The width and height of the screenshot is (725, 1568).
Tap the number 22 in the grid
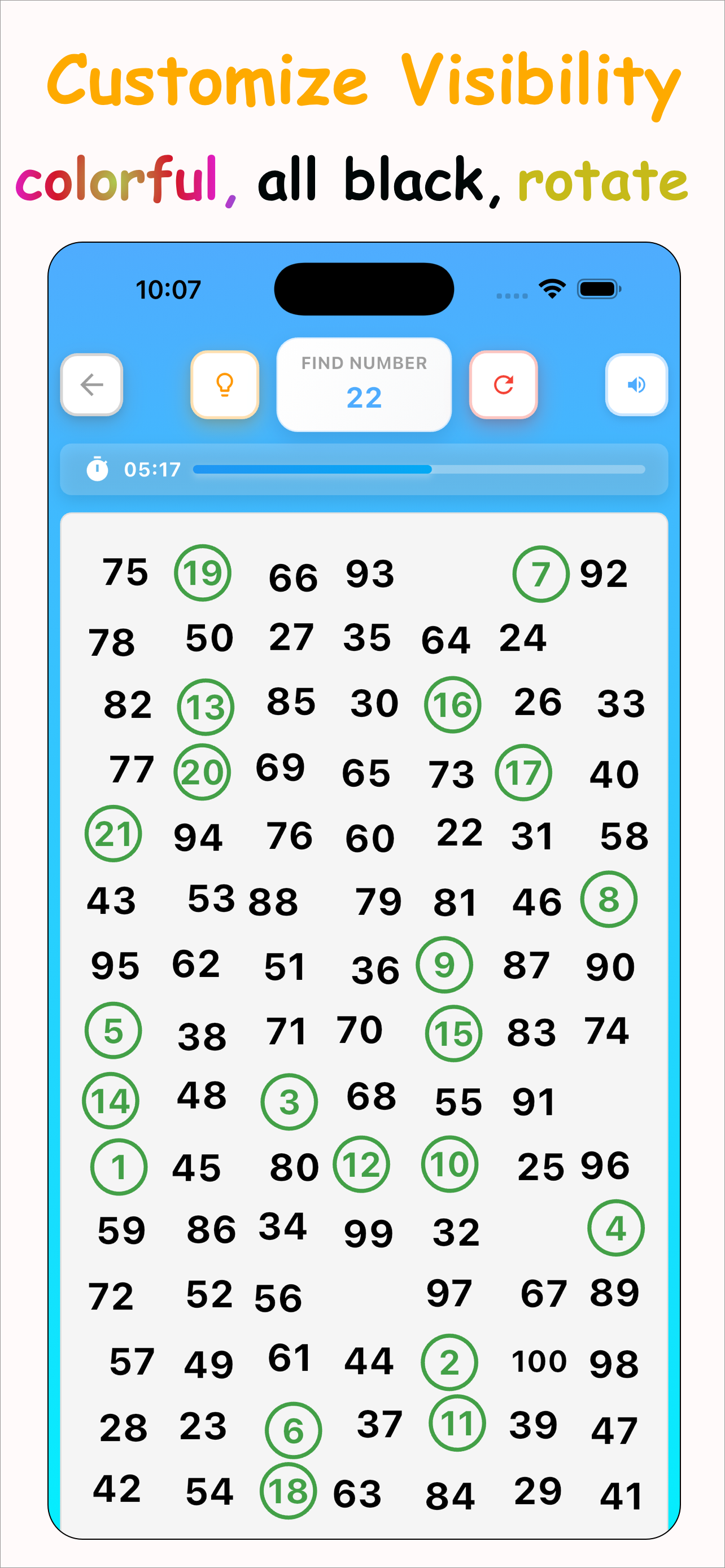(x=460, y=832)
